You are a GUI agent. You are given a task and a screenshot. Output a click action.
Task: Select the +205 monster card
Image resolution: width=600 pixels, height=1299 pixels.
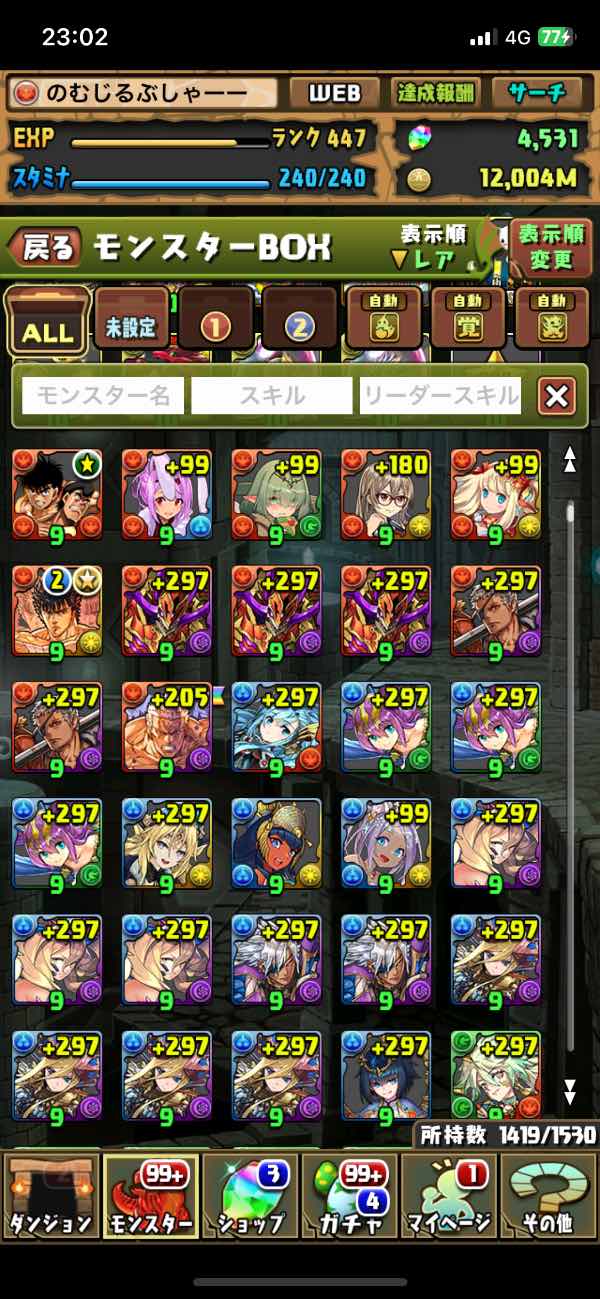(x=166, y=728)
